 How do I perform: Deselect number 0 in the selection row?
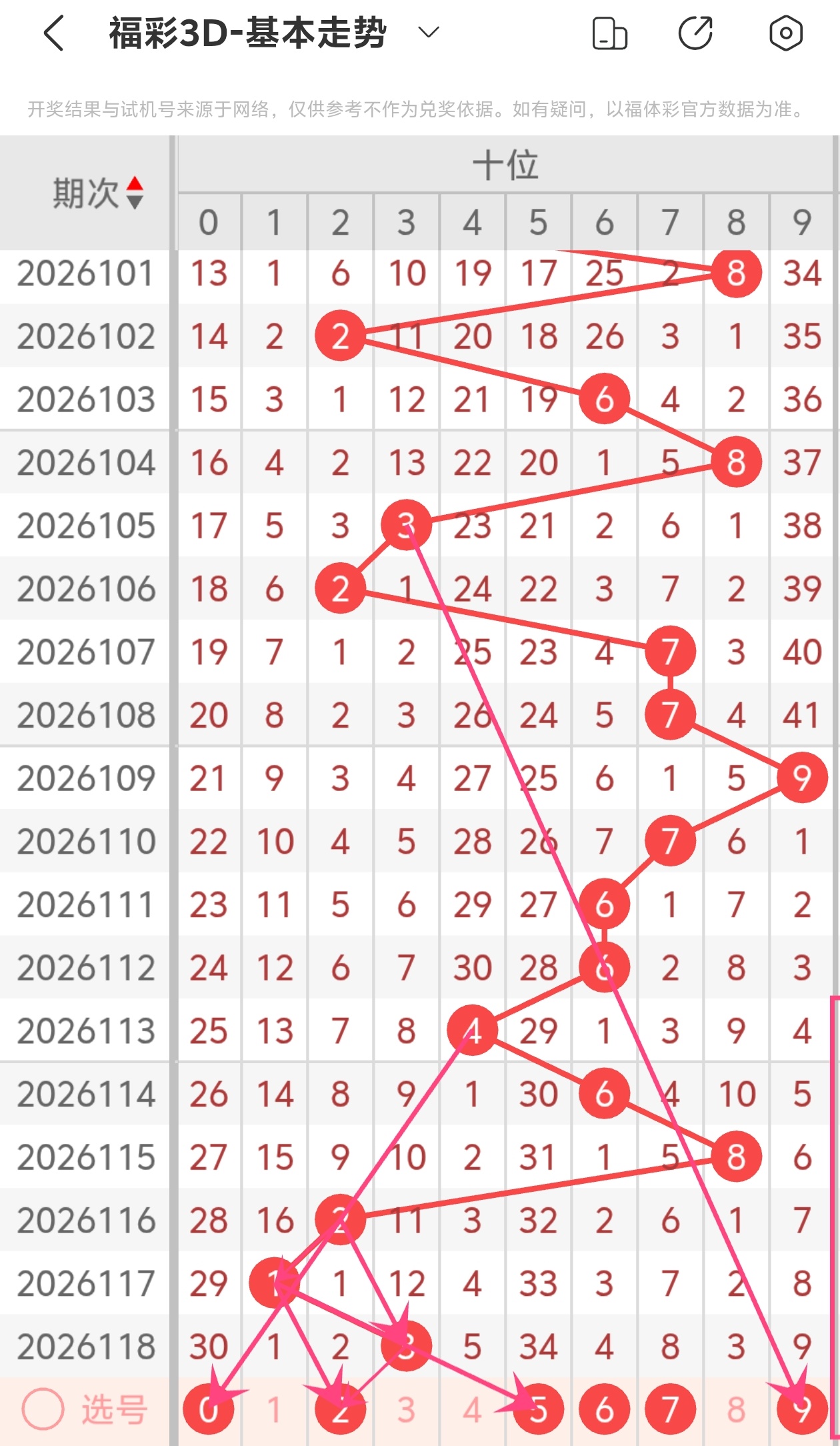(209, 1409)
